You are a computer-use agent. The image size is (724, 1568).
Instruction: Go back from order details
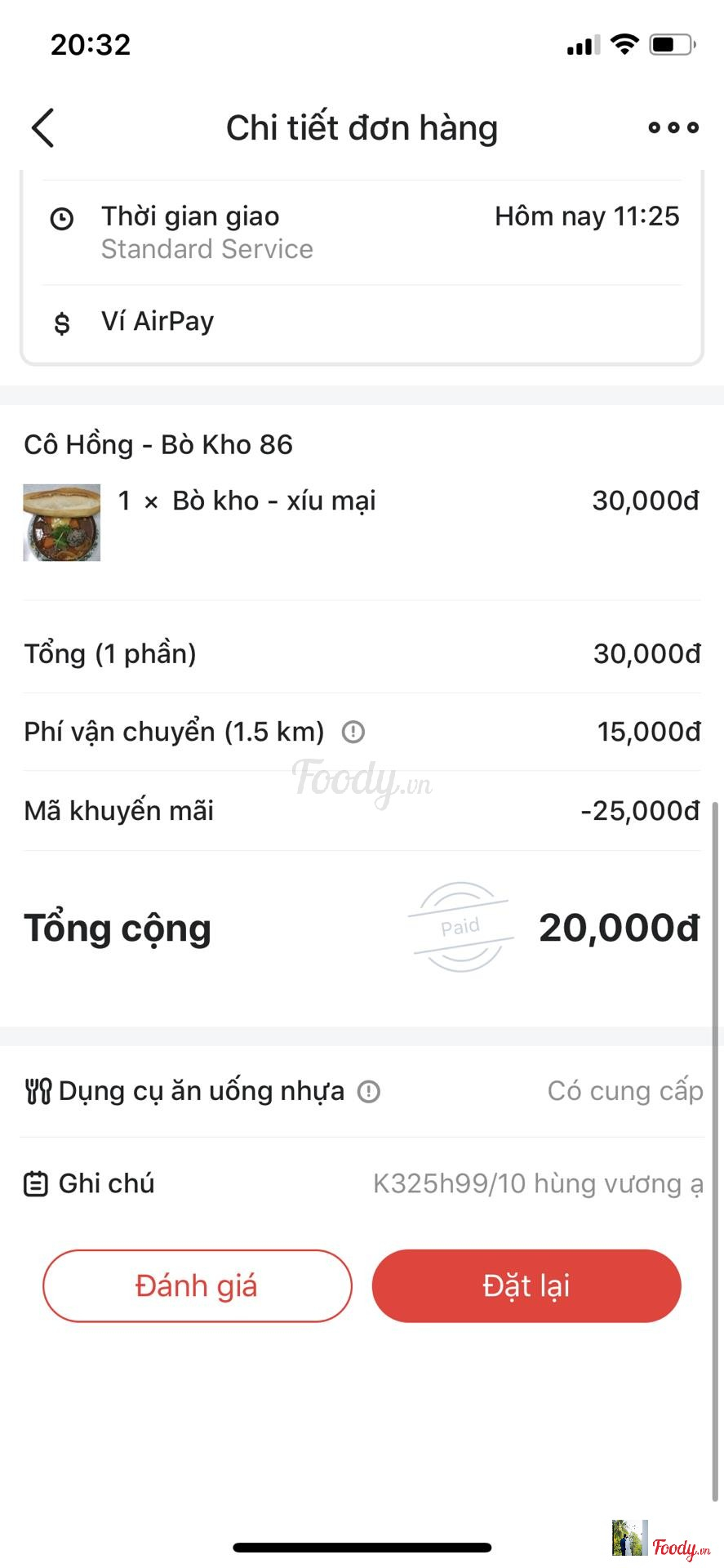point(43,128)
